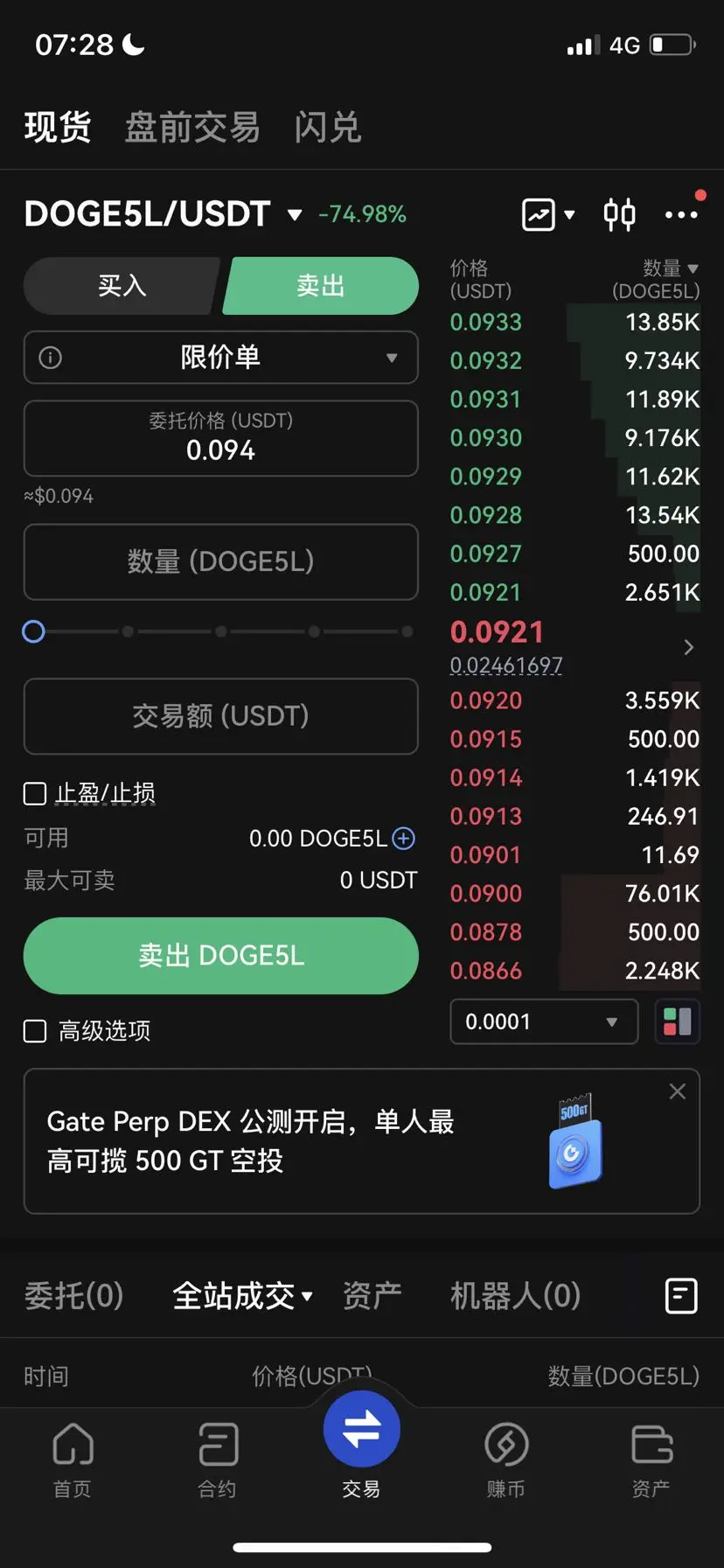Focus the 数量 (DOGE5L) amount field
The height and width of the screenshot is (1568, 724).
tap(220, 561)
